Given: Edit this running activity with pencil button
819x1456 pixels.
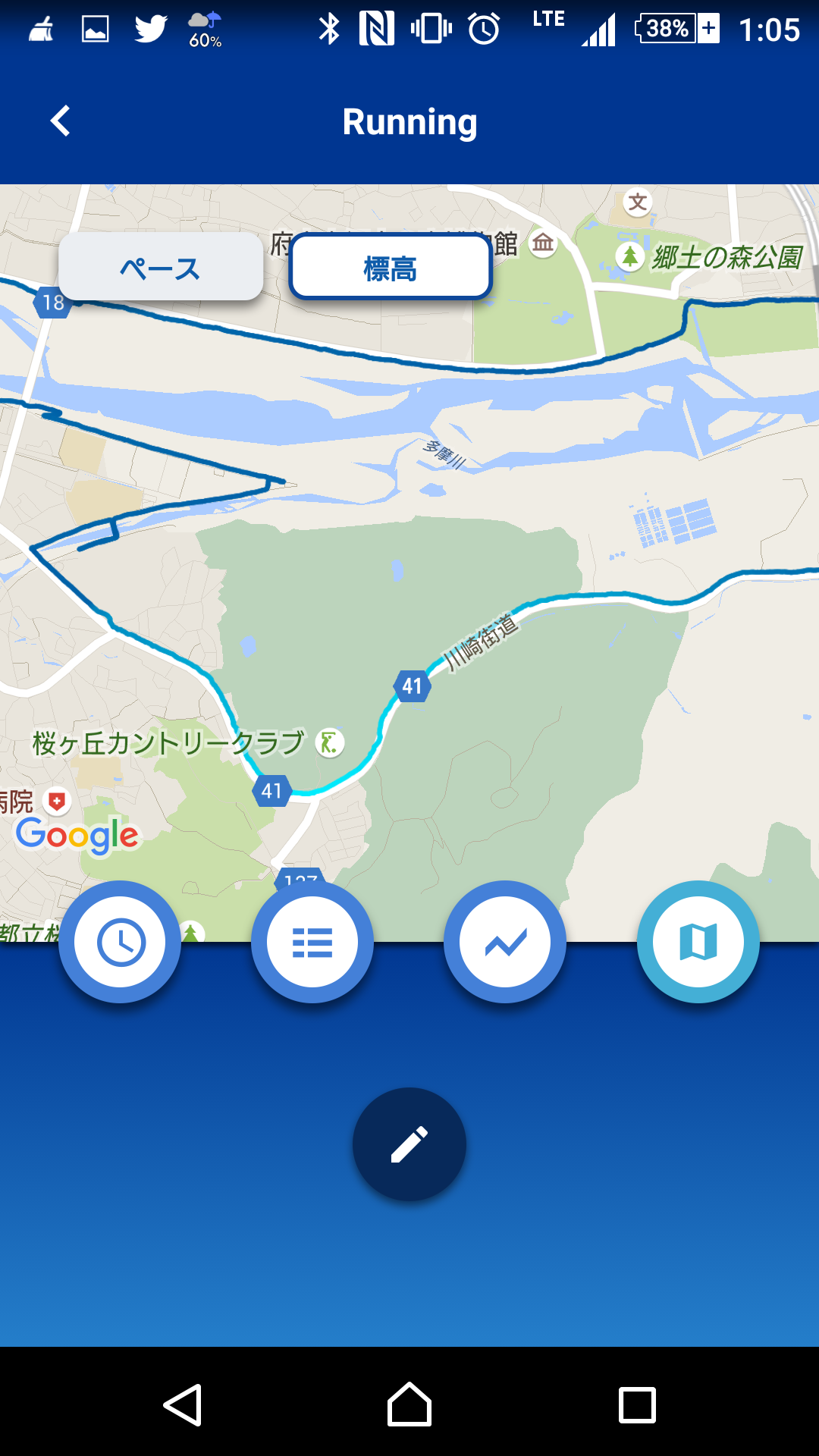Looking at the screenshot, I should tap(409, 1144).
